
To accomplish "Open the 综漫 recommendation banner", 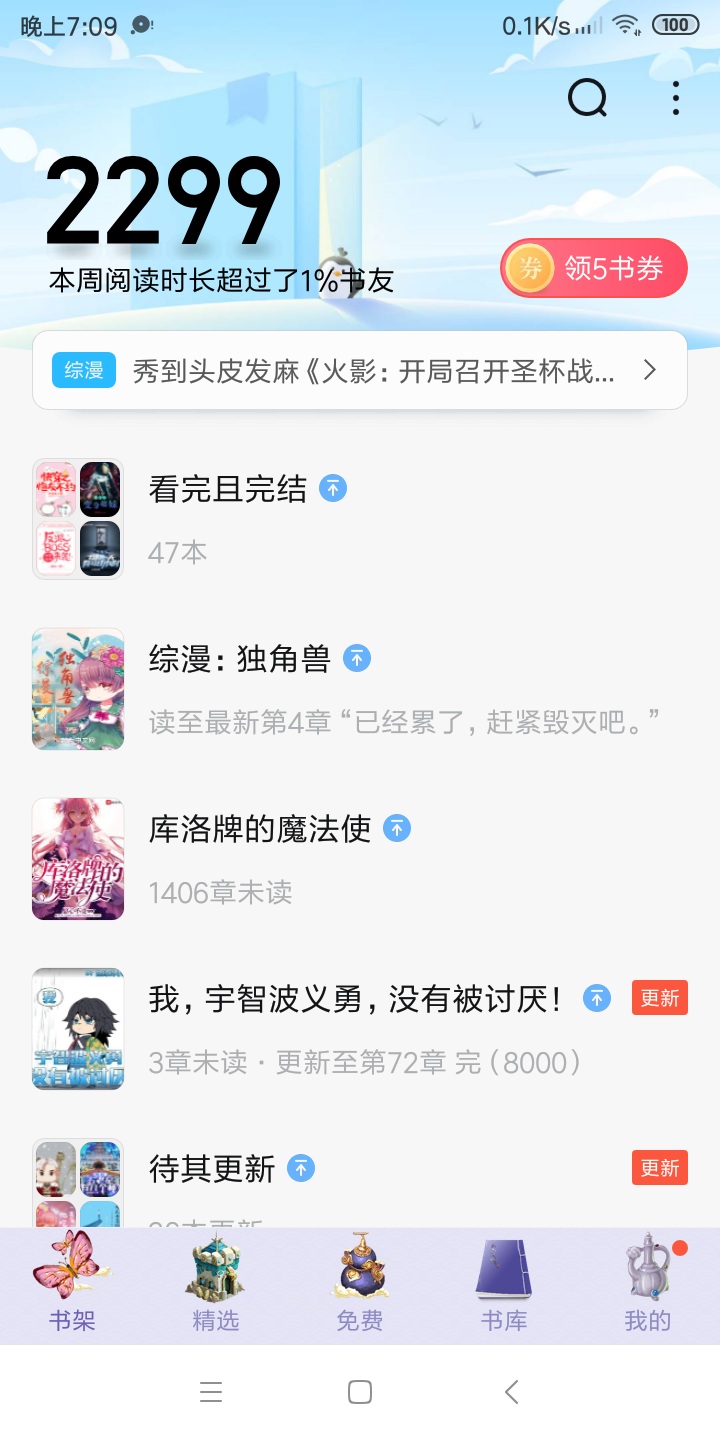I will point(360,371).
